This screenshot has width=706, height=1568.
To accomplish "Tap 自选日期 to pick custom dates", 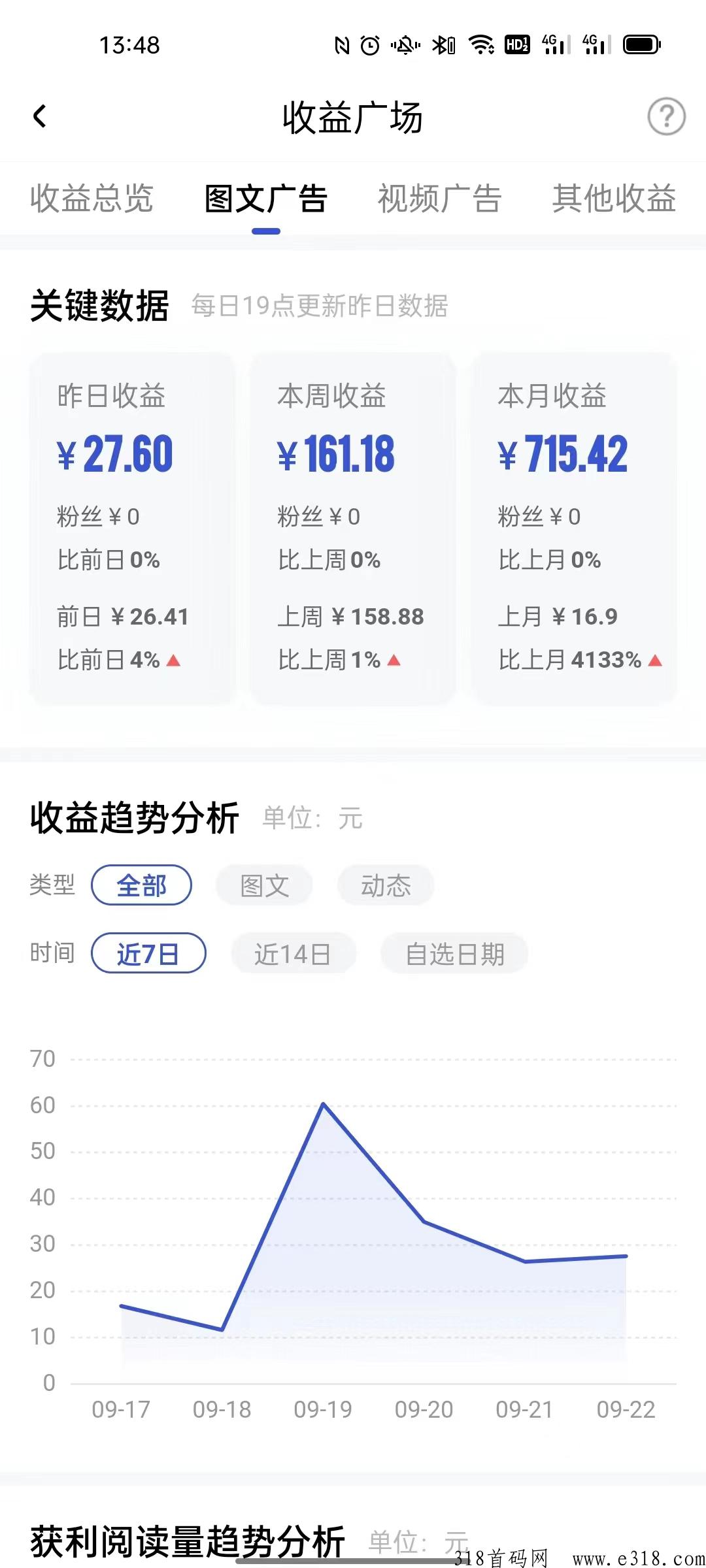I will click(x=454, y=954).
